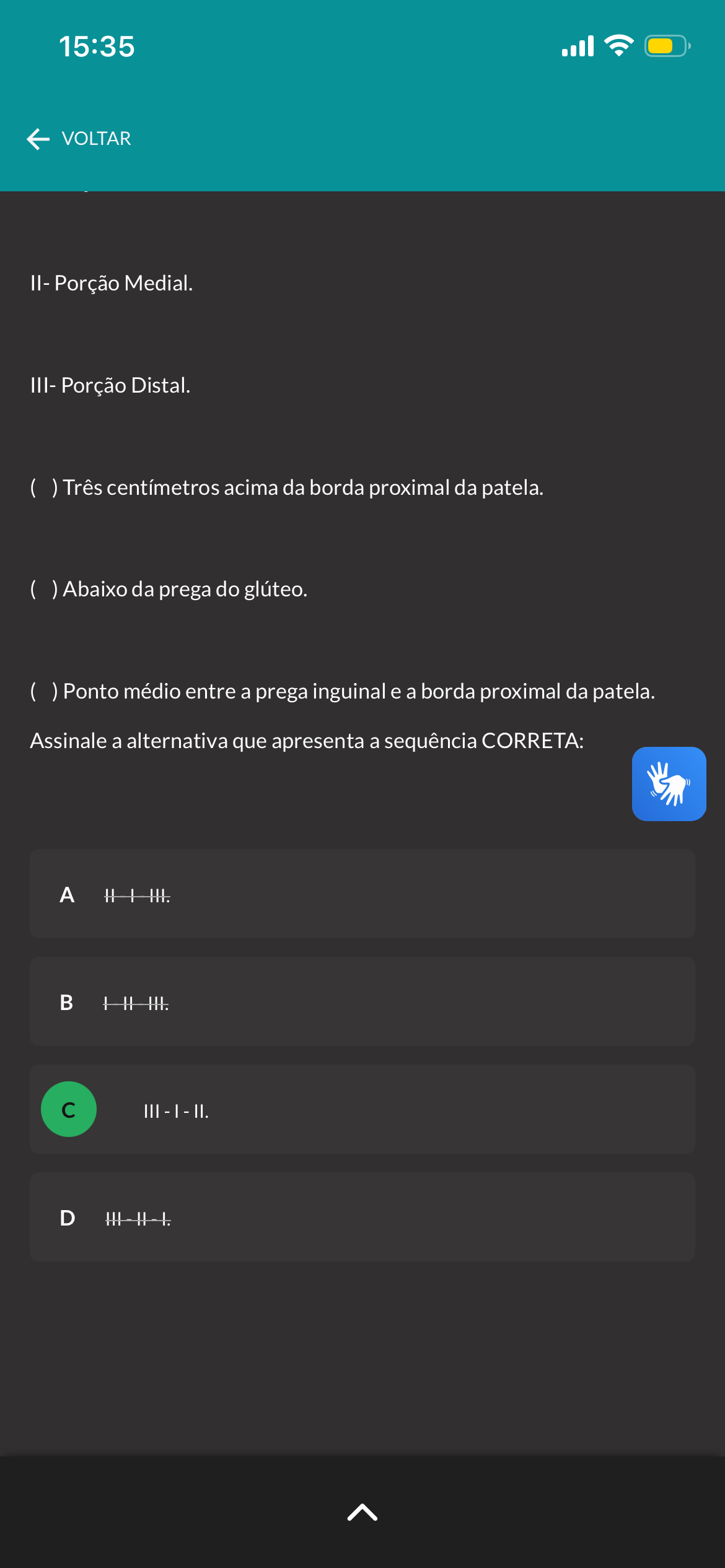Select answer option B

[x=362, y=1001]
